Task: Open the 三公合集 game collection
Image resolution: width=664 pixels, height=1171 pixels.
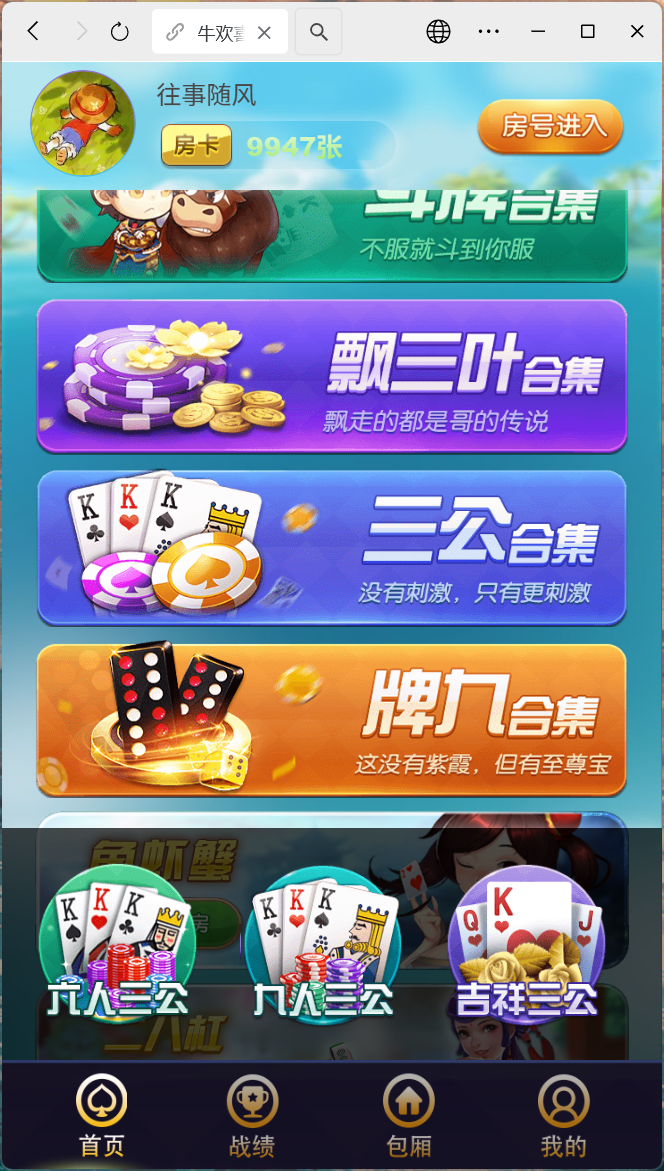Action: 331,548
